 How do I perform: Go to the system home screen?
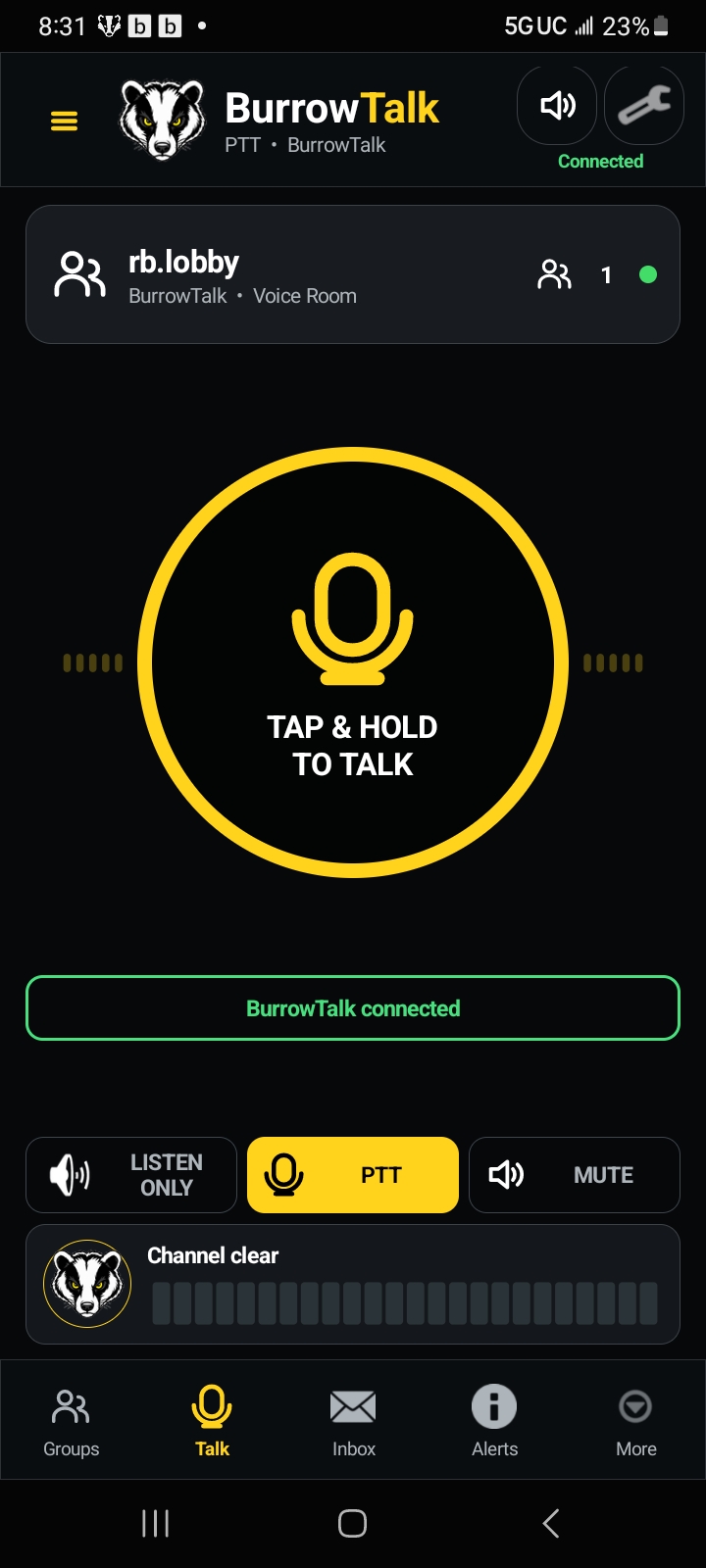pyautogui.click(x=353, y=1523)
